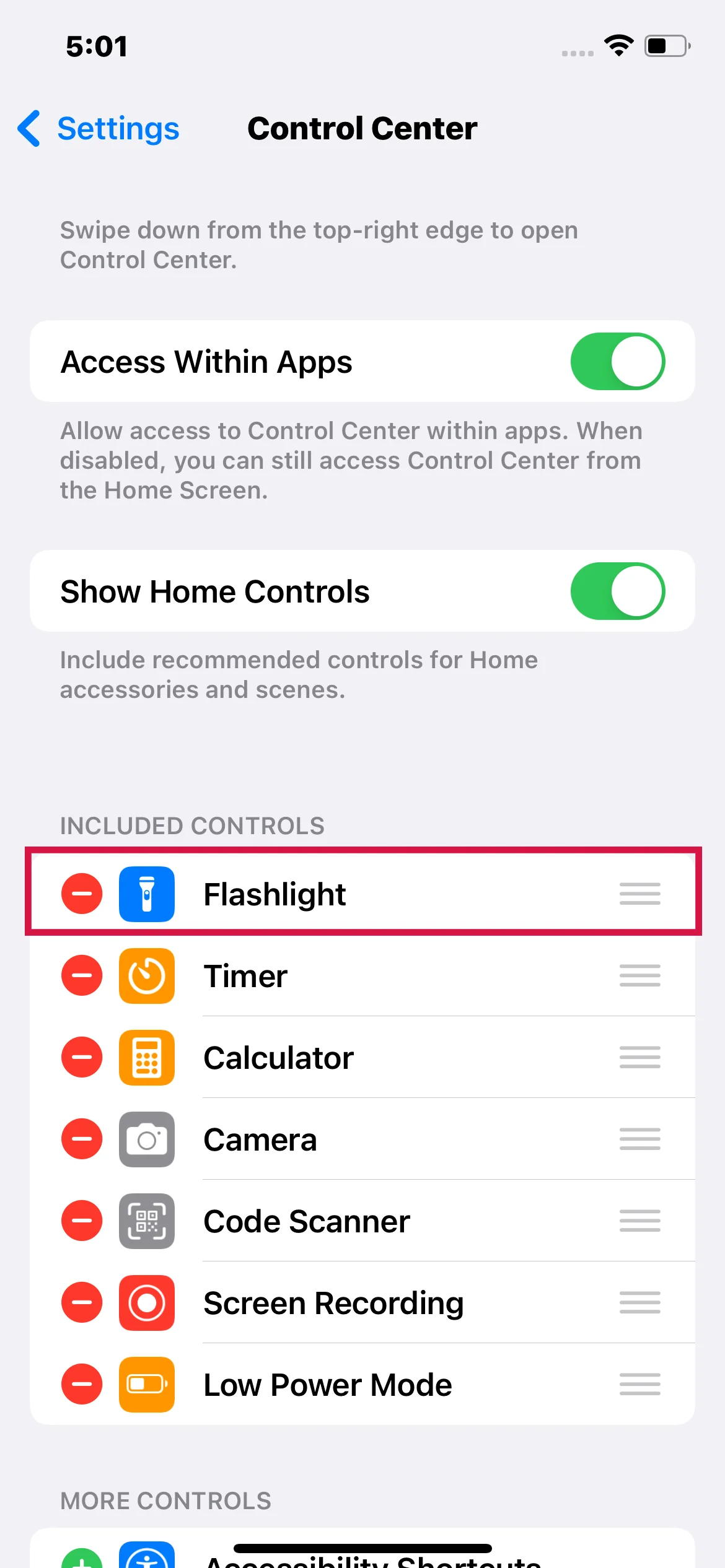Remove Camera control with minus button

(82, 1139)
